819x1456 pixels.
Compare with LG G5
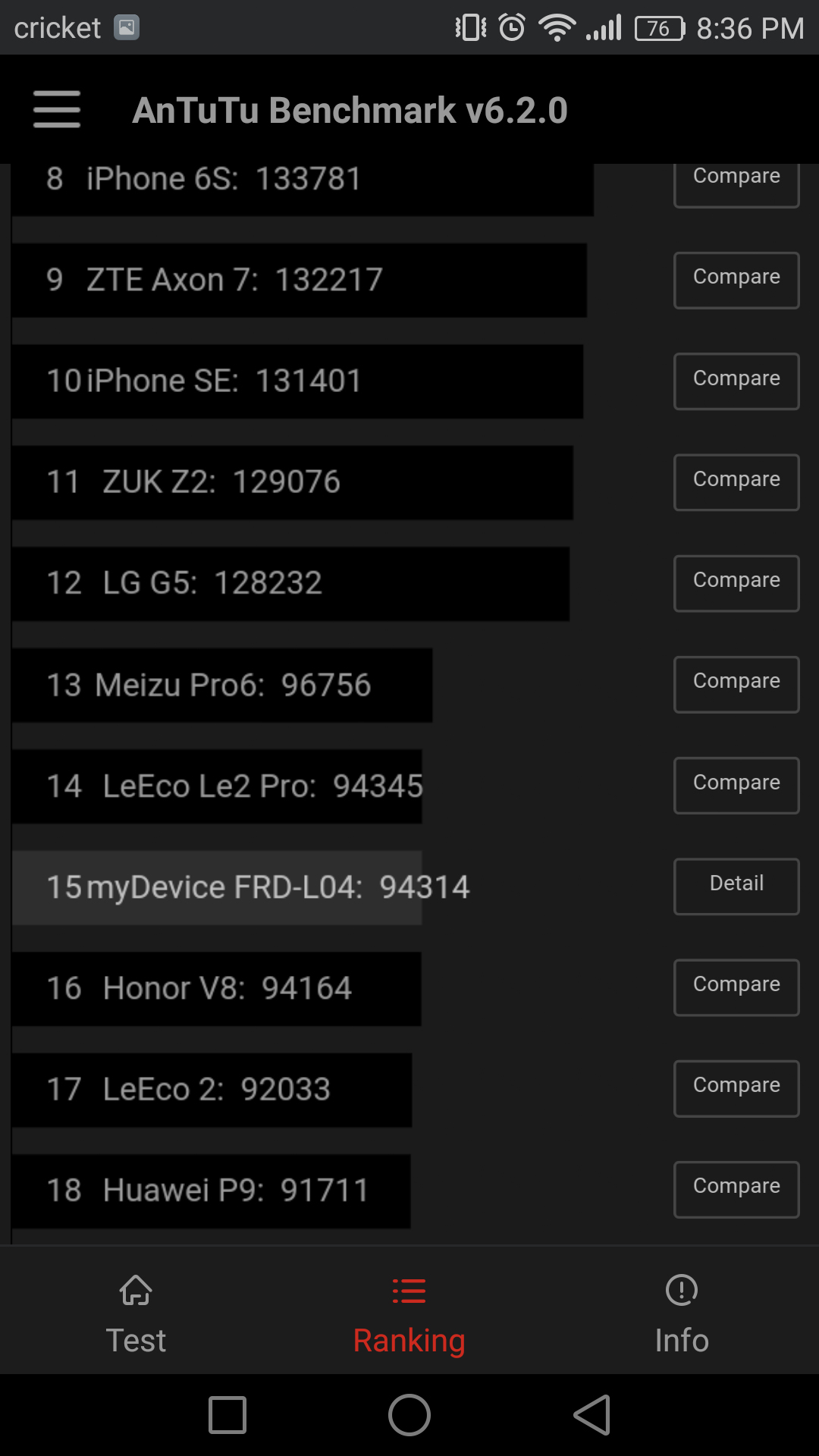[x=736, y=582]
